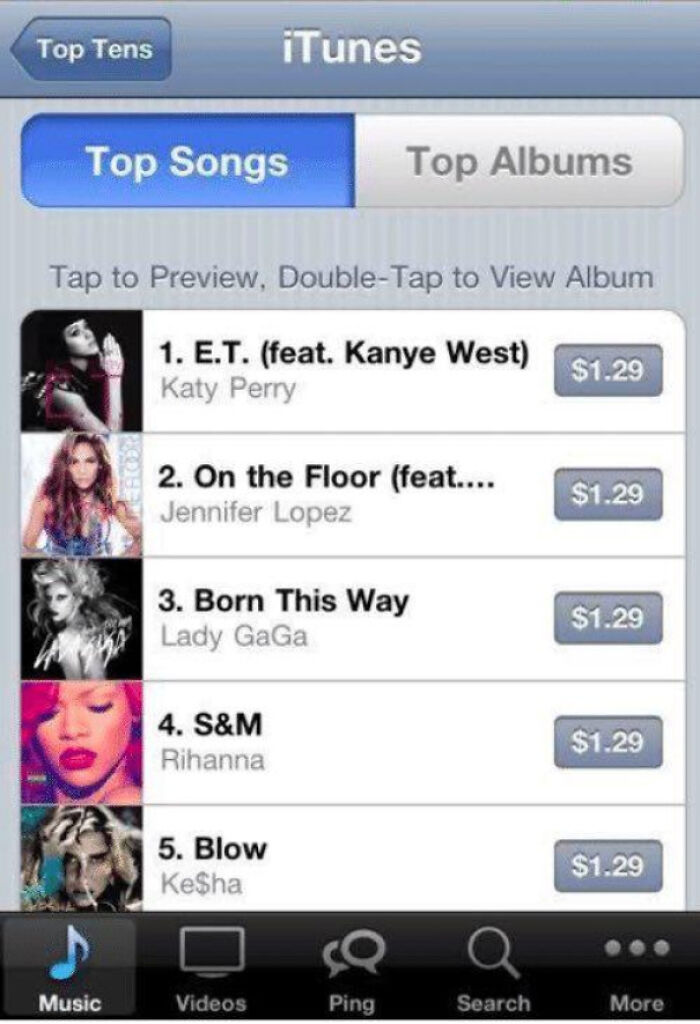Open the Music tab

click(69, 968)
